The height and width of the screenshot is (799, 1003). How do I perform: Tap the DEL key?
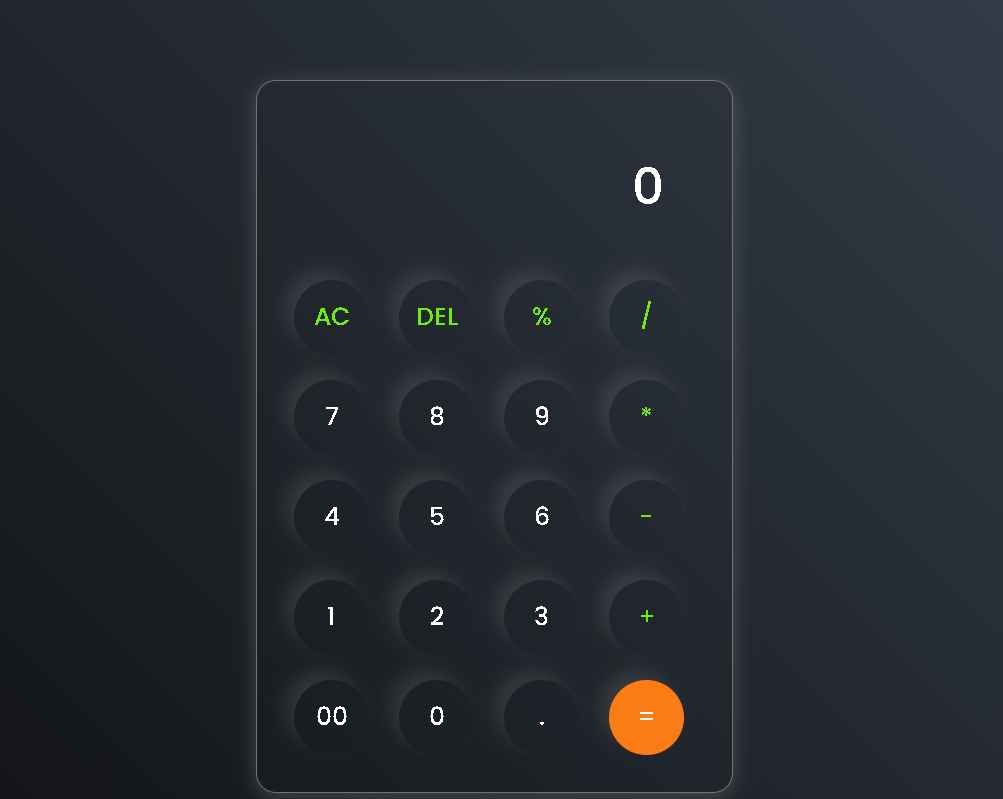[x=436, y=317]
